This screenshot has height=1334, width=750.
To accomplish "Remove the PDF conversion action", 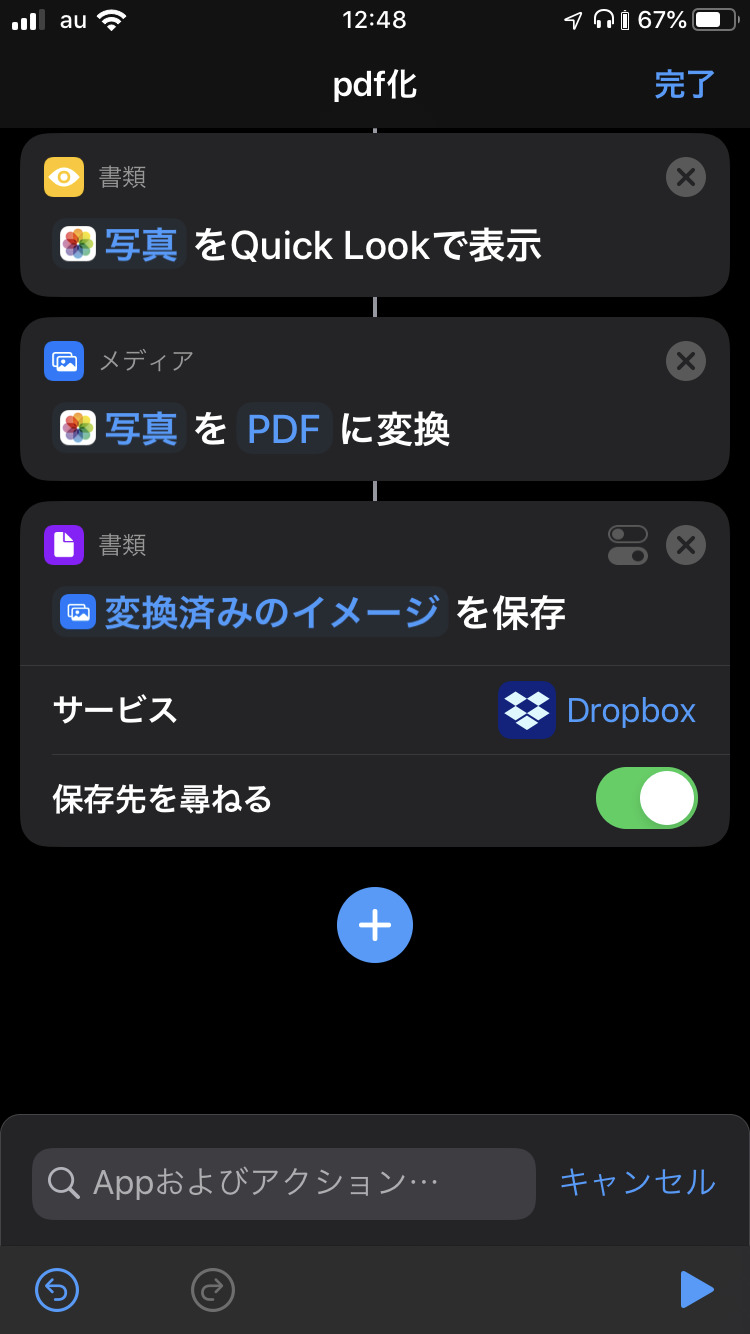I will (x=685, y=361).
